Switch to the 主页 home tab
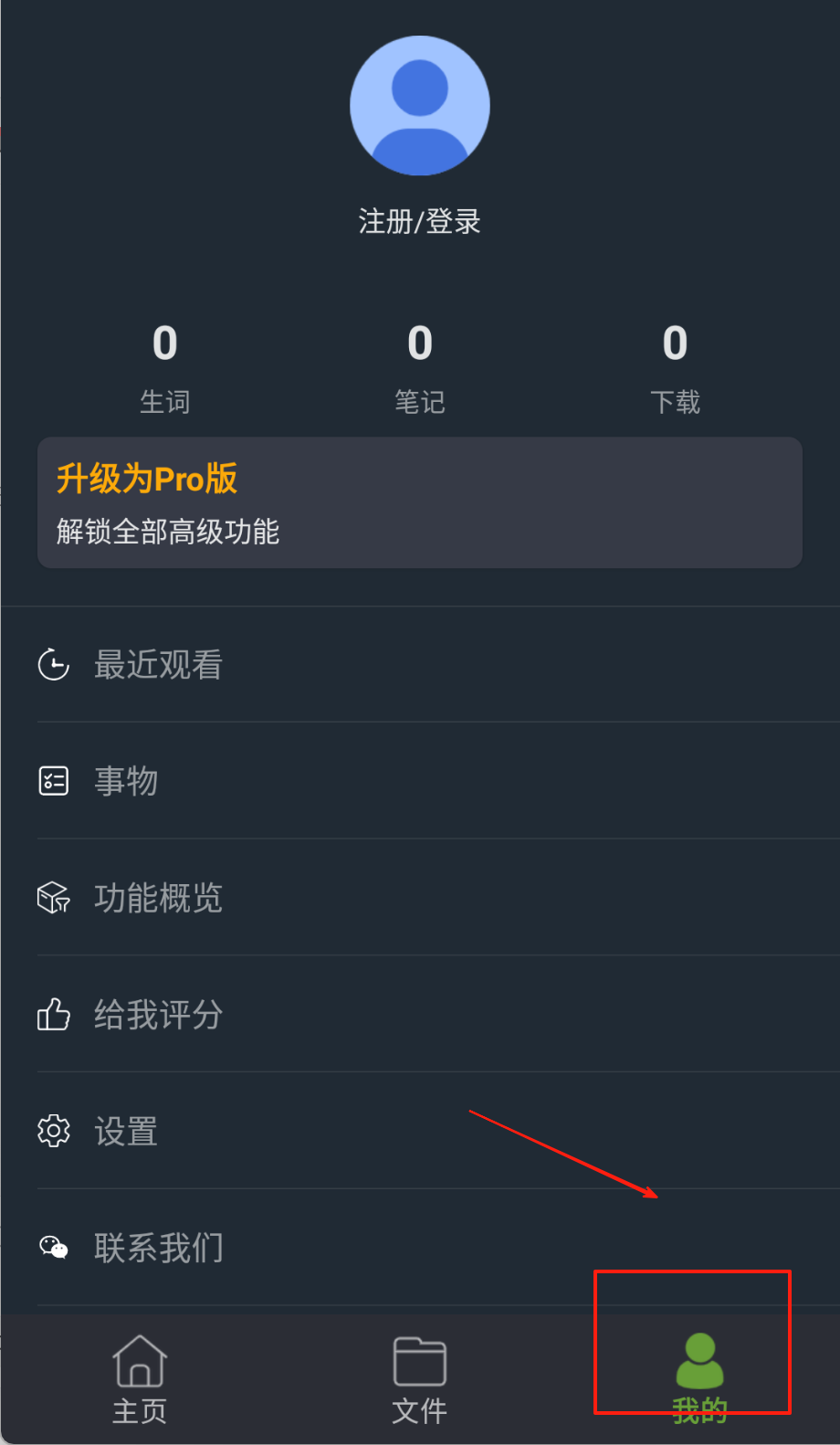 pyautogui.click(x=140, y=1379)
